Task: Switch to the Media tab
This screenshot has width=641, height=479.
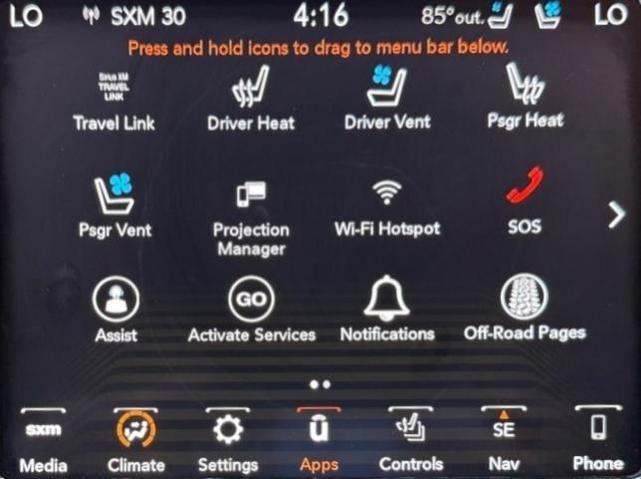Action: [x=43, y=440]
